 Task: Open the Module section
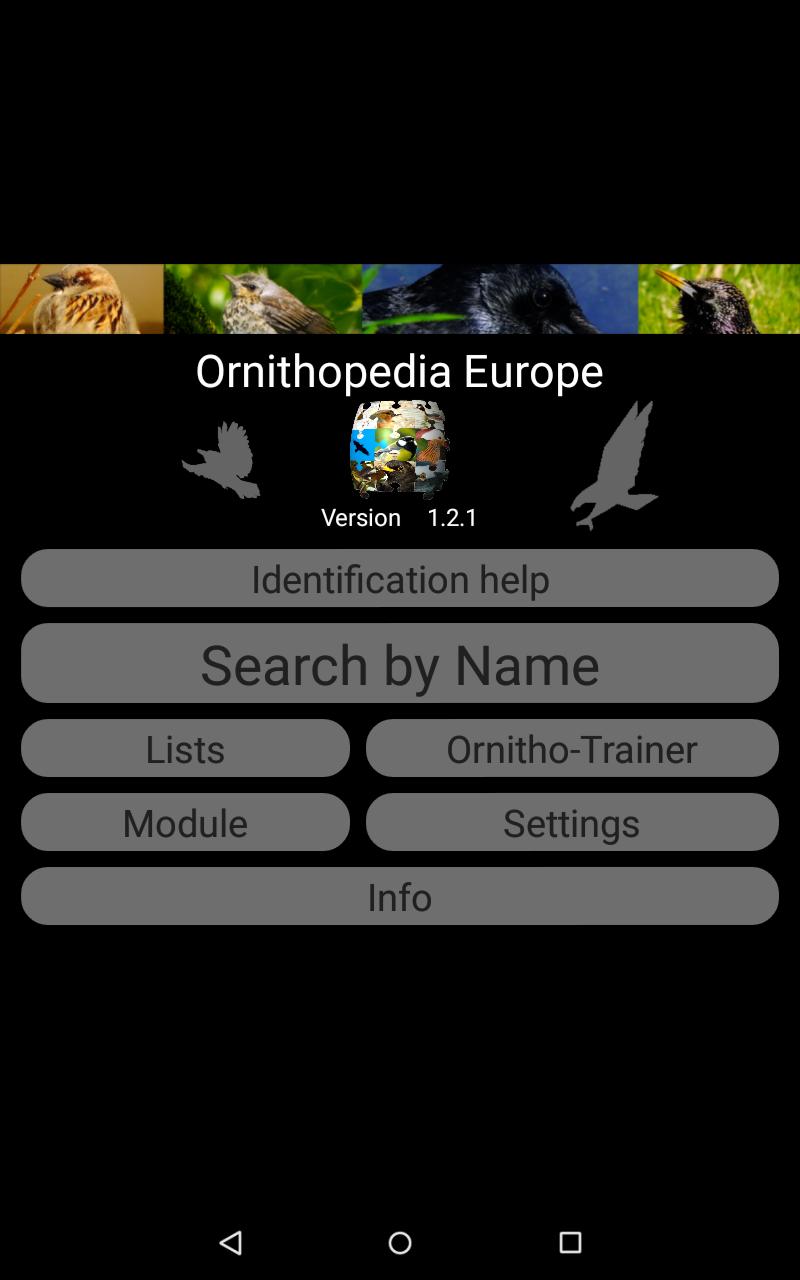[x=185, y=822]
